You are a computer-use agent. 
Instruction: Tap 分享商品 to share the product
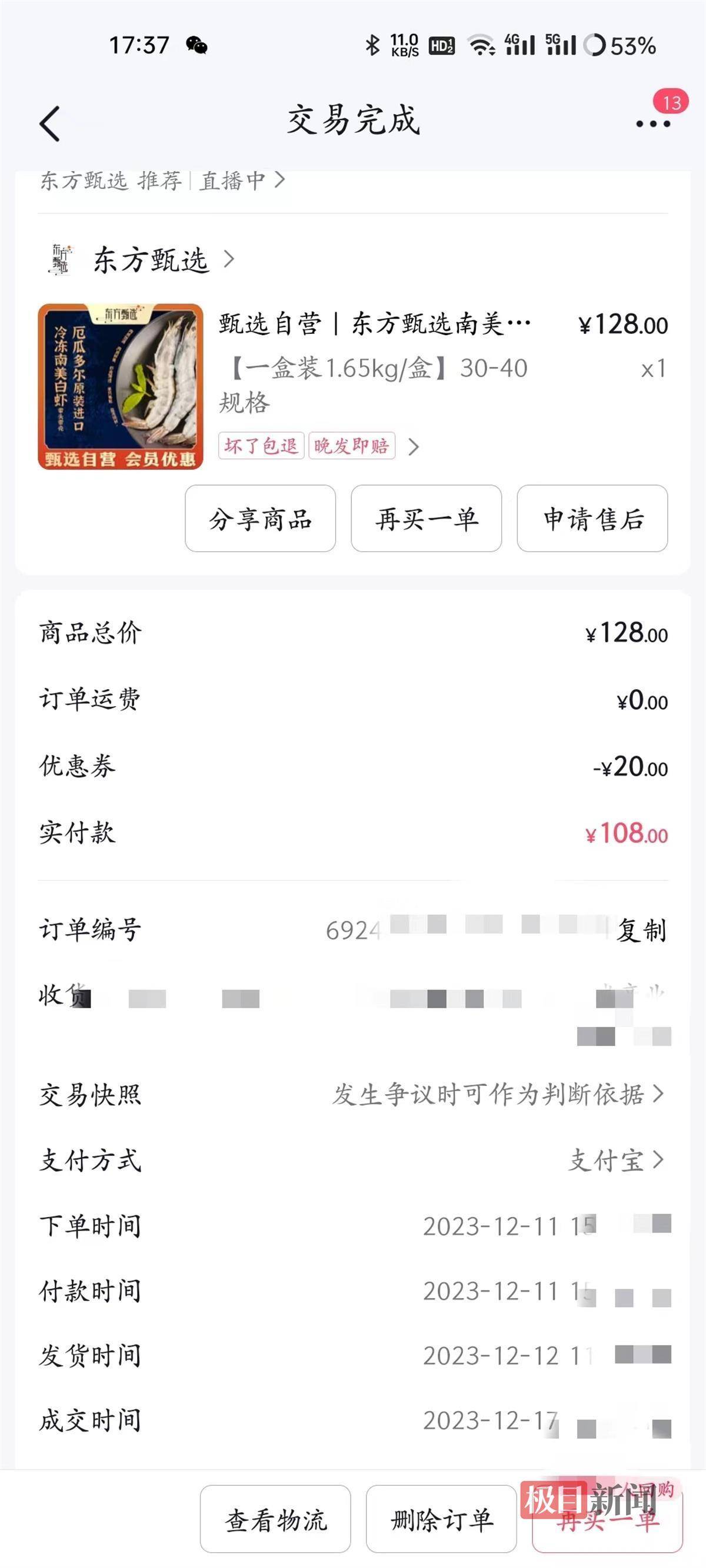coord(260,519)
